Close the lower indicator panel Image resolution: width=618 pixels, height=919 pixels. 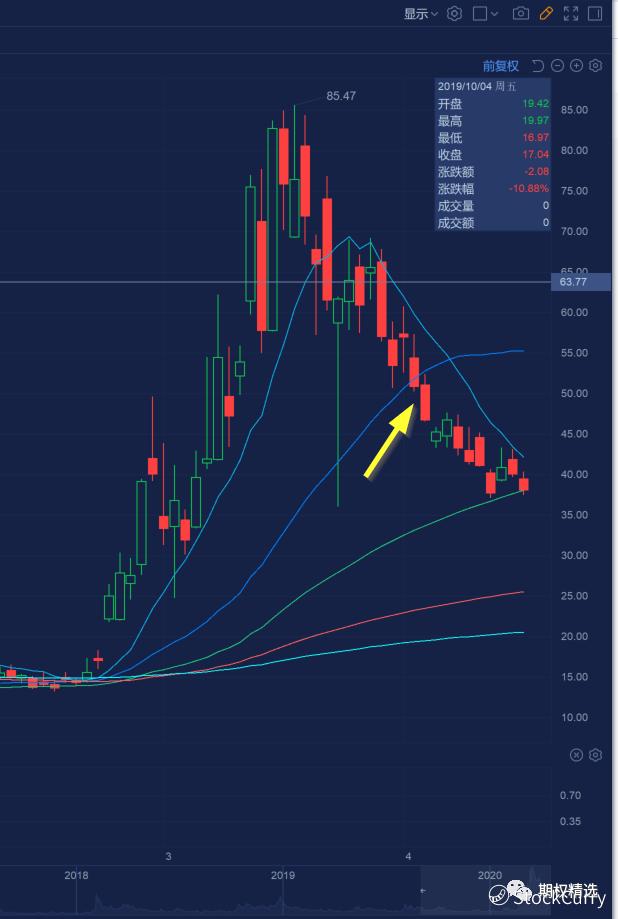[577, 754]
